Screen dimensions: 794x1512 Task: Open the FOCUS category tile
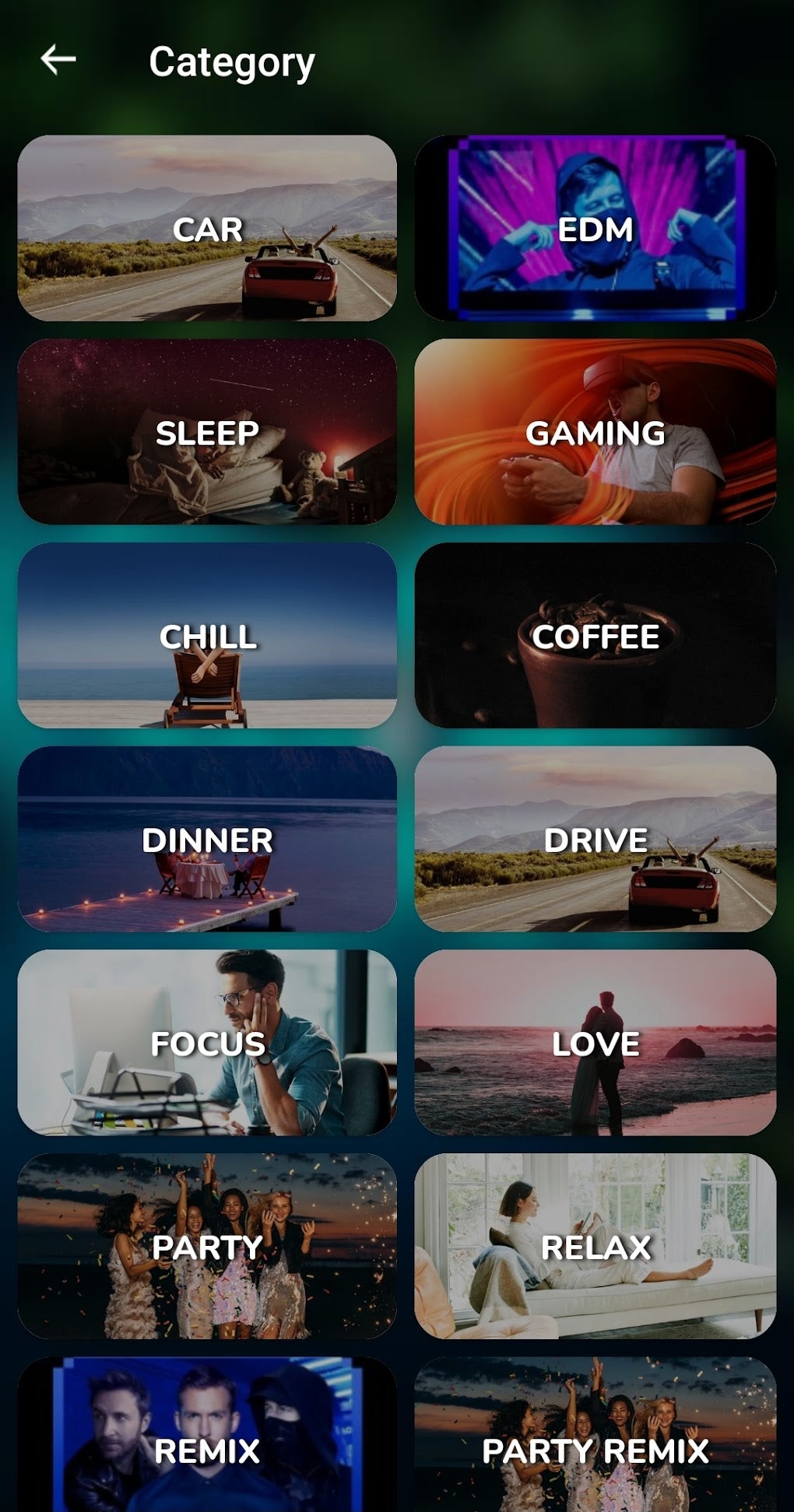pyautogui.click(x=207, y=1043)
